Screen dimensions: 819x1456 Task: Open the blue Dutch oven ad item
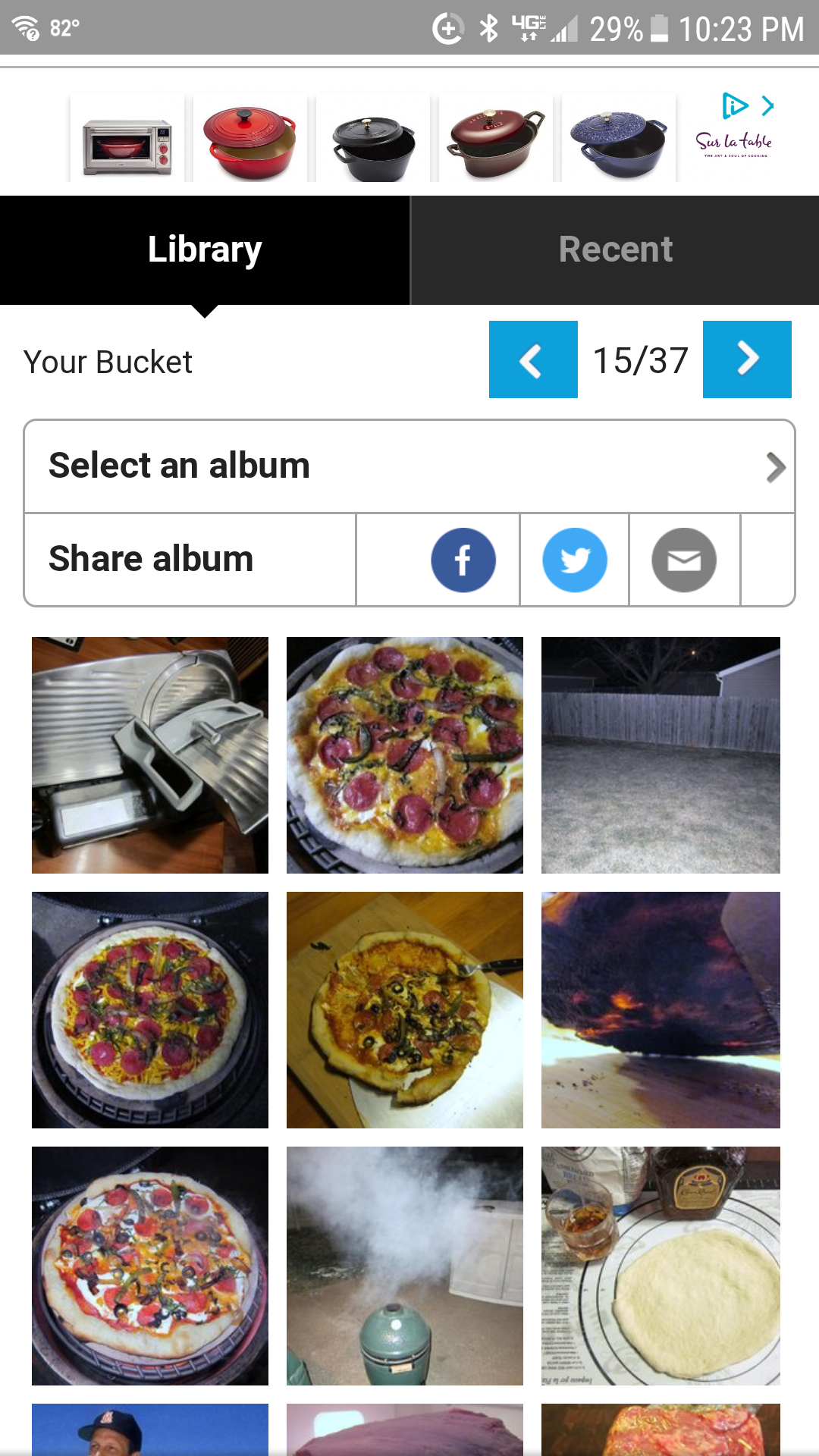click(619, 139)
